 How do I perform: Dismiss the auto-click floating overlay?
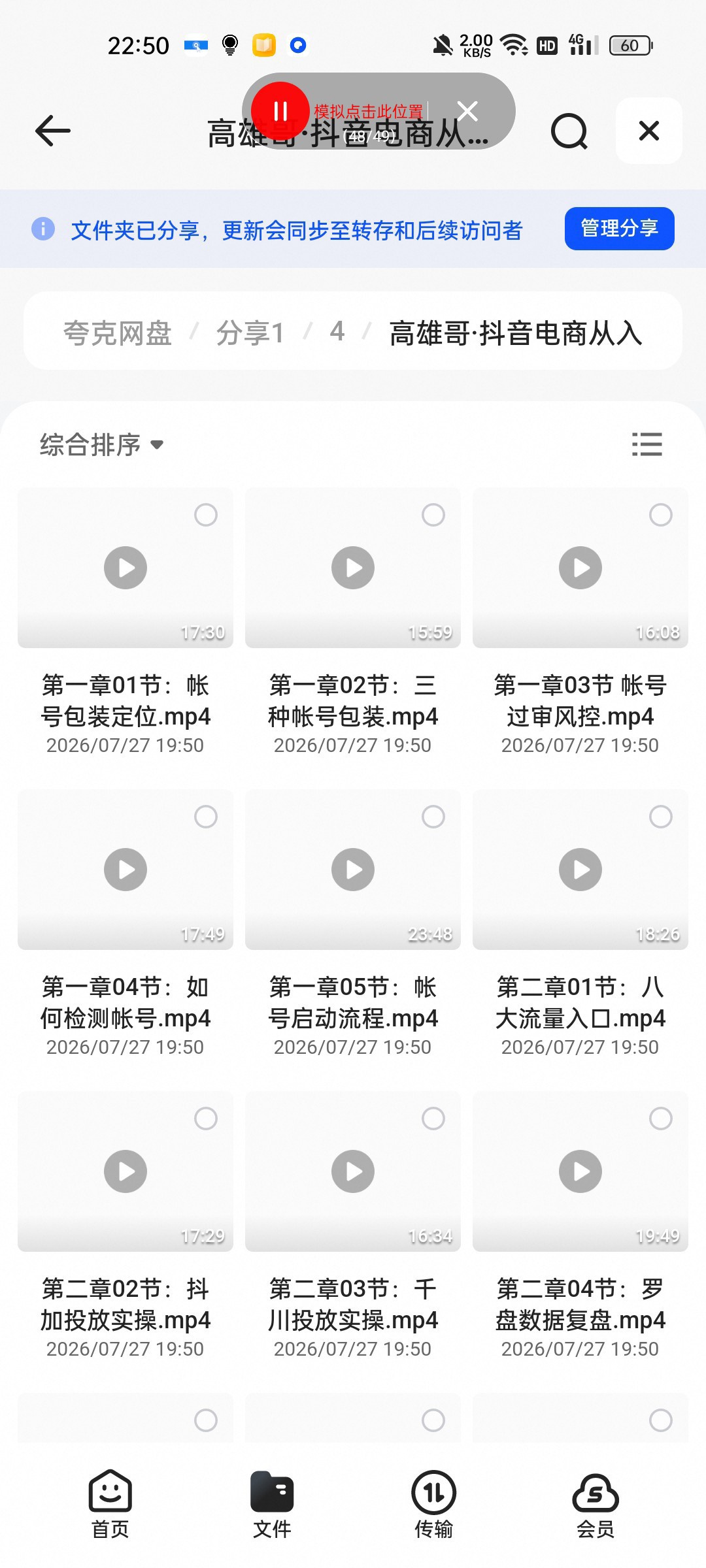(467, 111)
